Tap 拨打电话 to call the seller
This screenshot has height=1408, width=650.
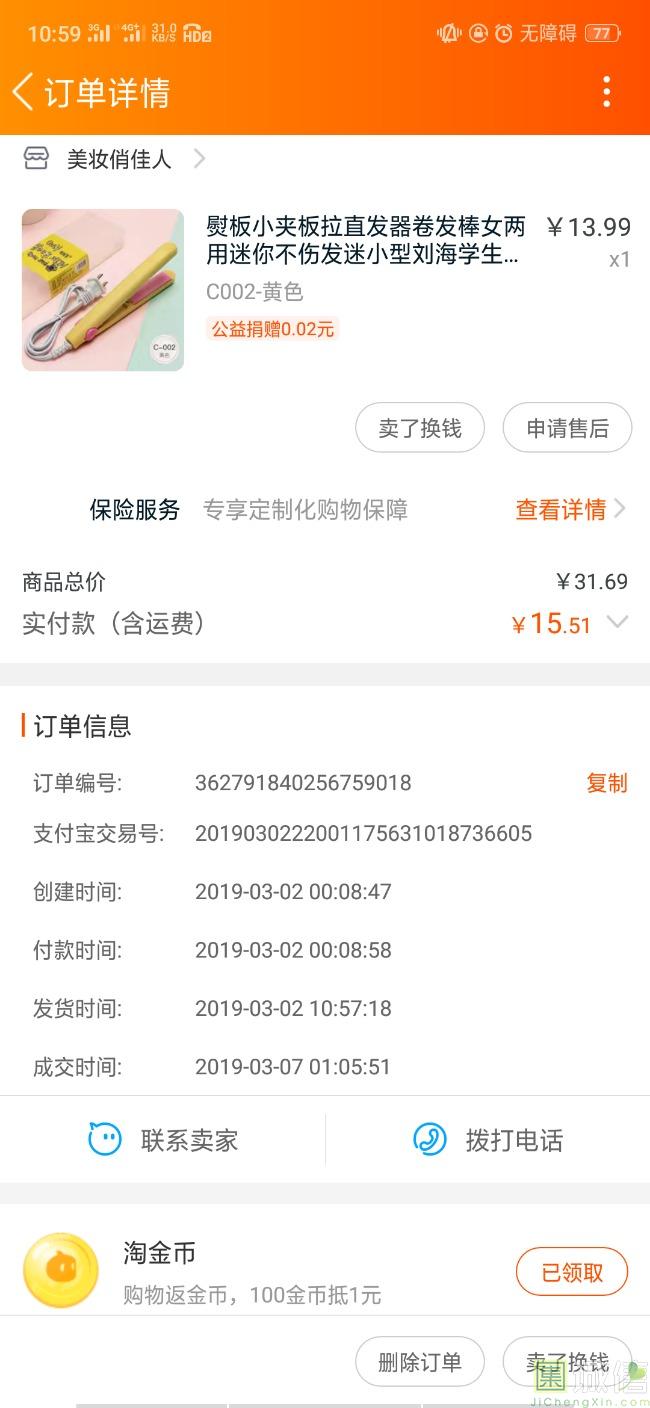click(488, 1140)
